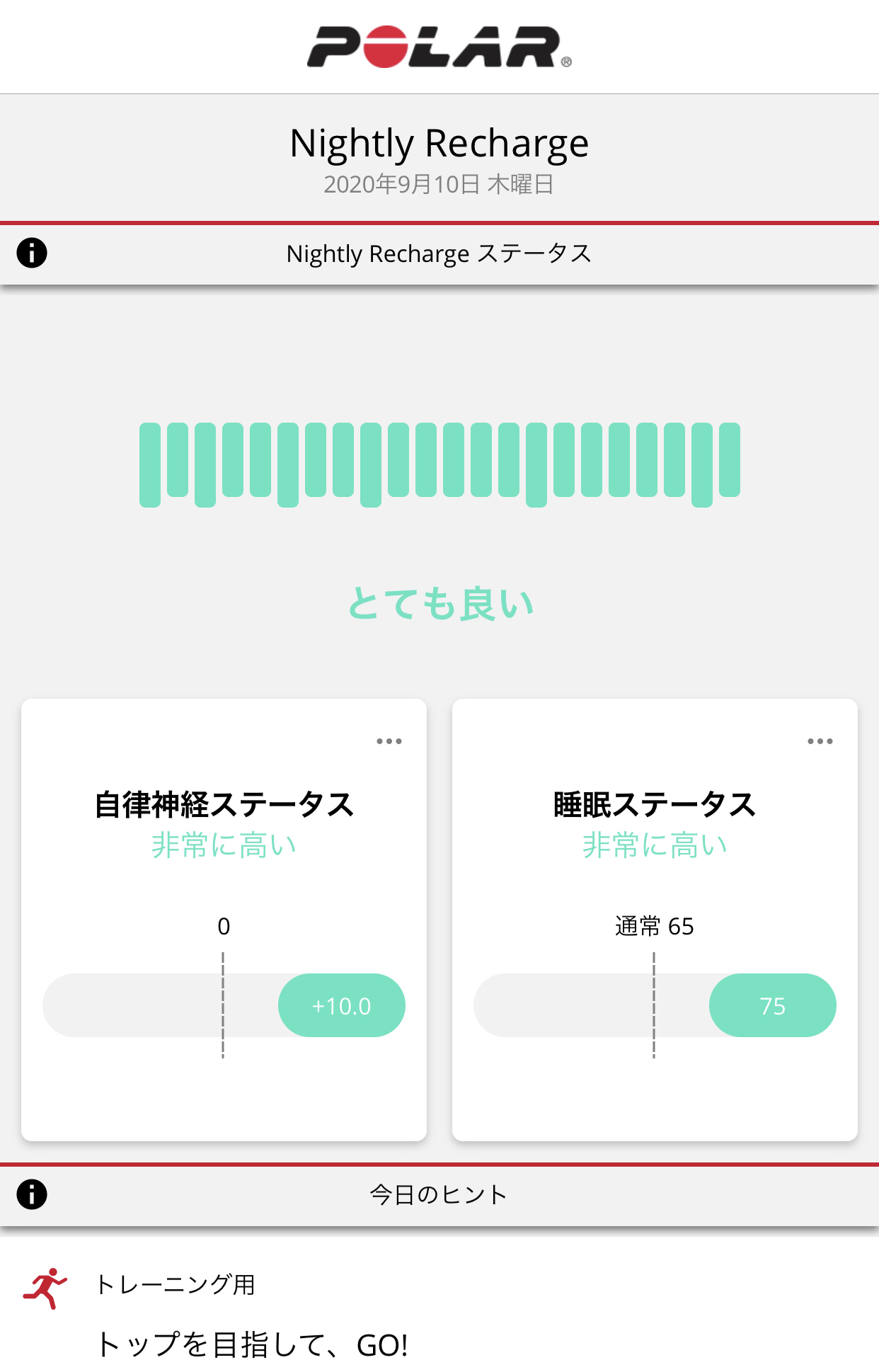Open more options on 睡眠ステータス card
Viewport: 879px width, 1372px height.
pyautogui.click(x=820, y=741)
